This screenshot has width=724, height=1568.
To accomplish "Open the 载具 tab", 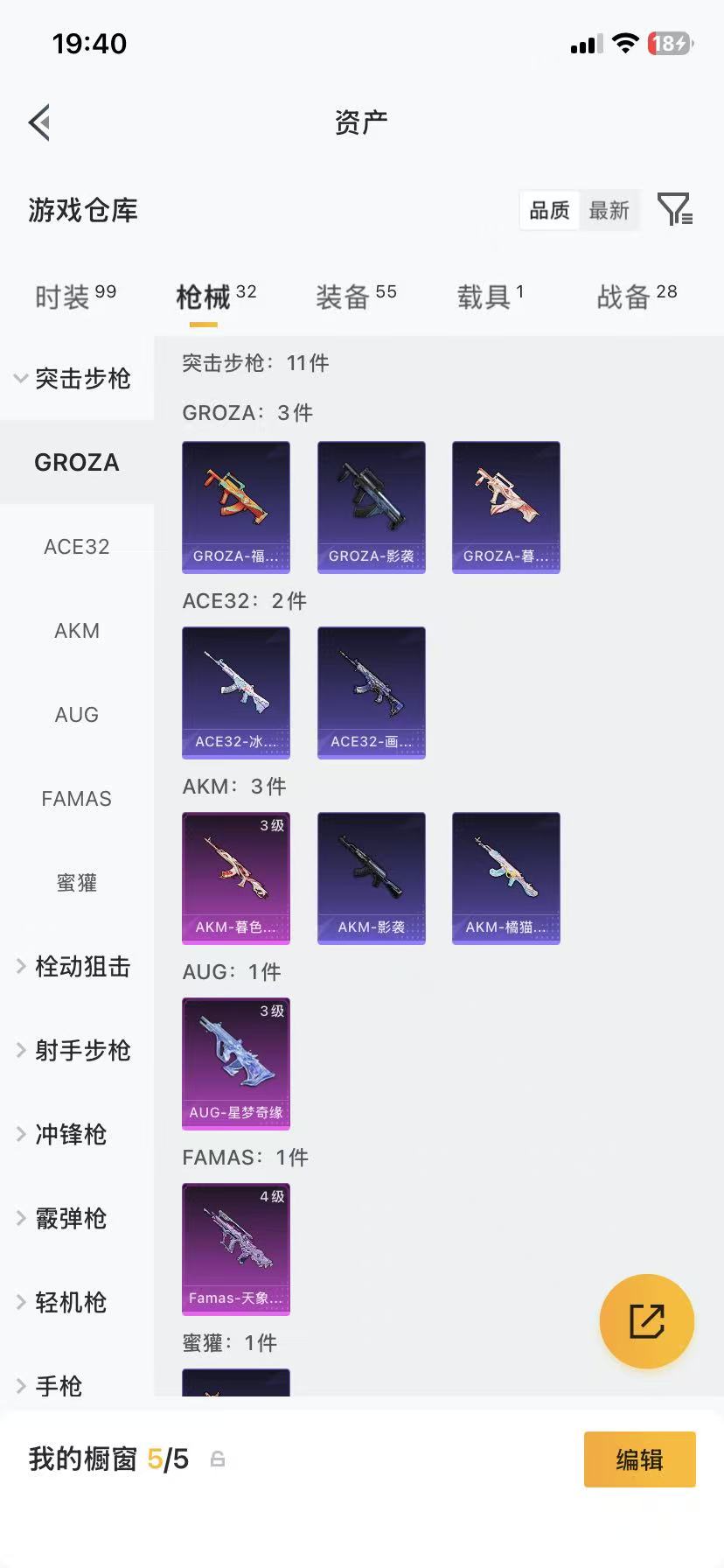I will pos(490,297).
